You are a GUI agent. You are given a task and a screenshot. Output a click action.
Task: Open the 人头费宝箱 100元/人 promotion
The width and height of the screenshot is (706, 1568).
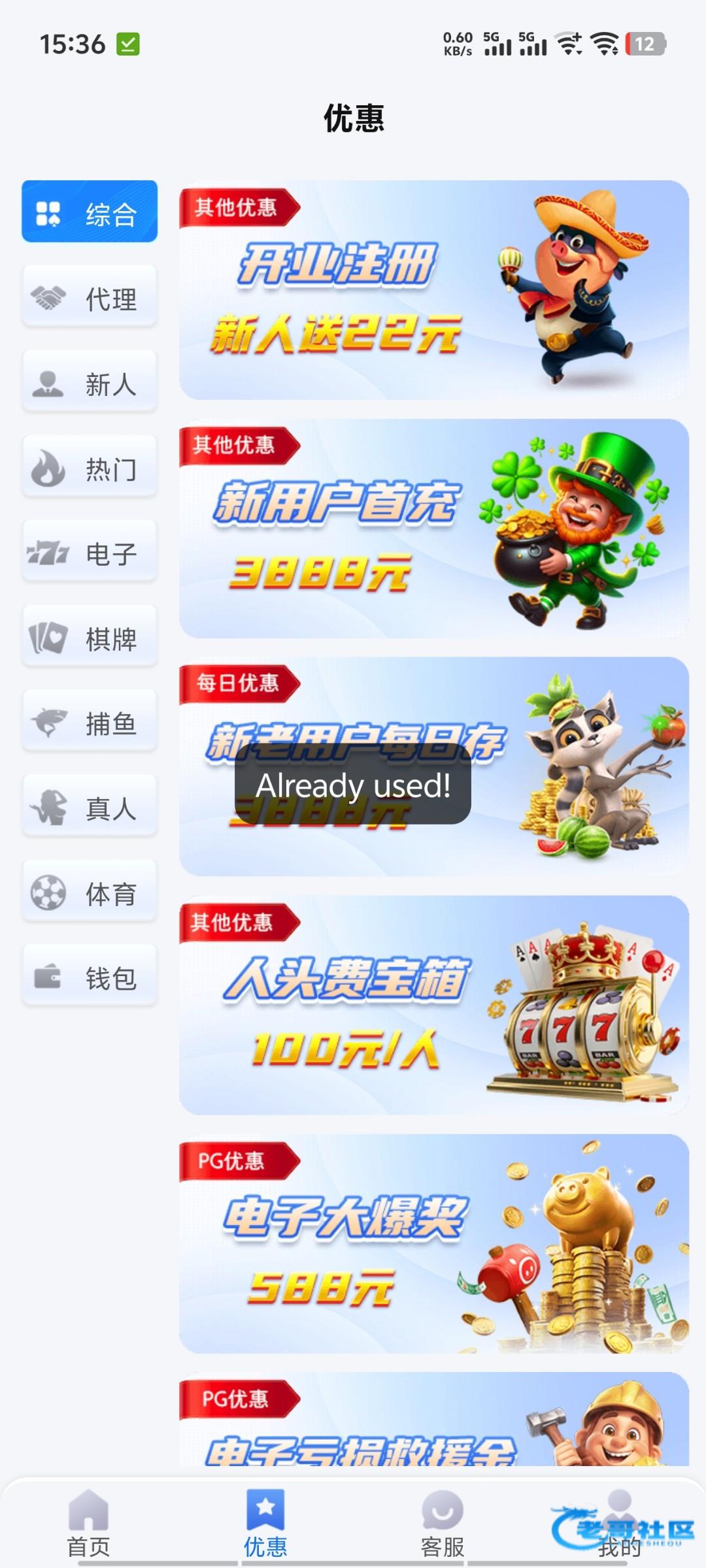pos(433,1005)
